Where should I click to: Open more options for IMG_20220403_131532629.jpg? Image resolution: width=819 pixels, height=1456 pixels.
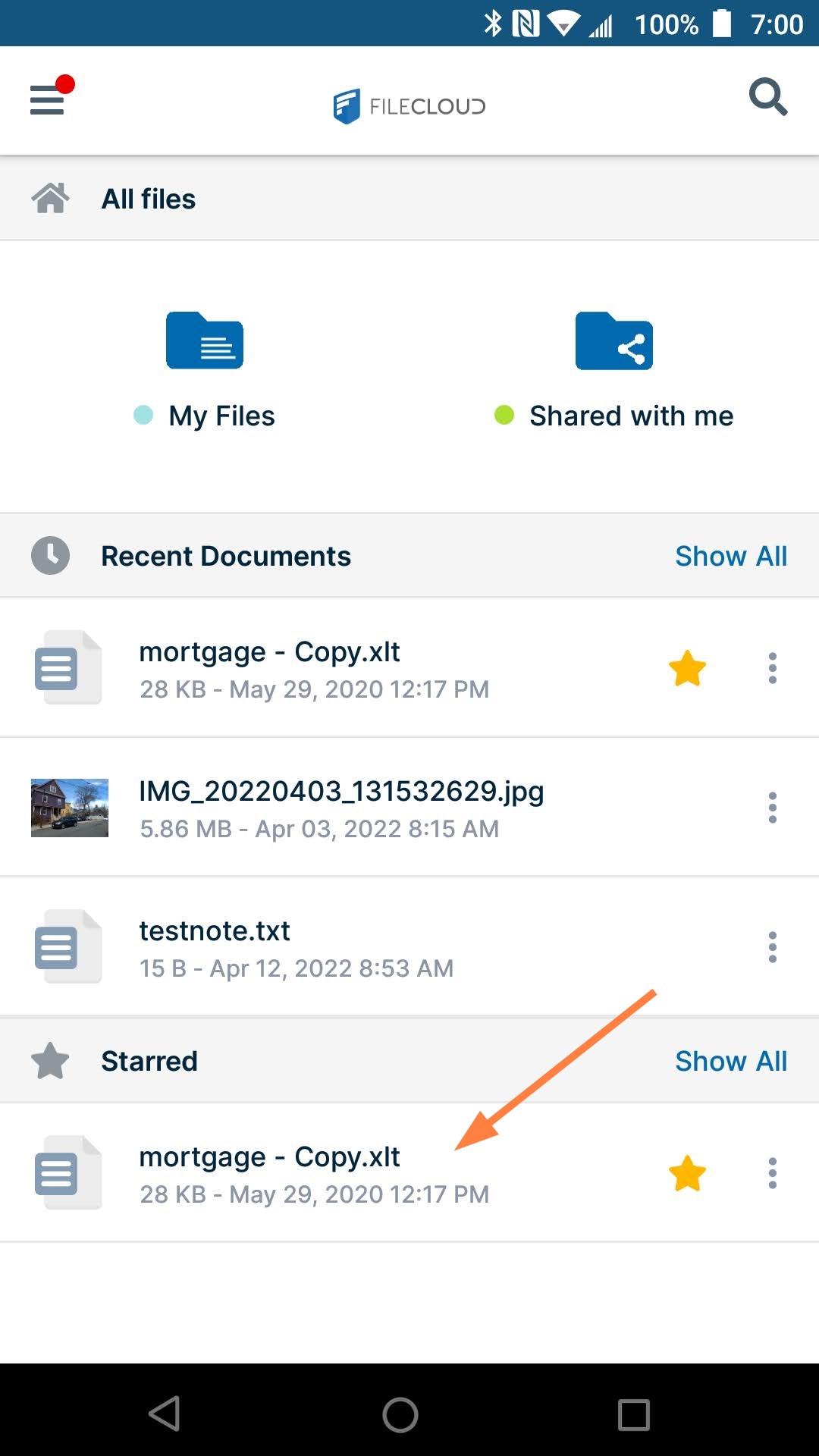point(772,808)
